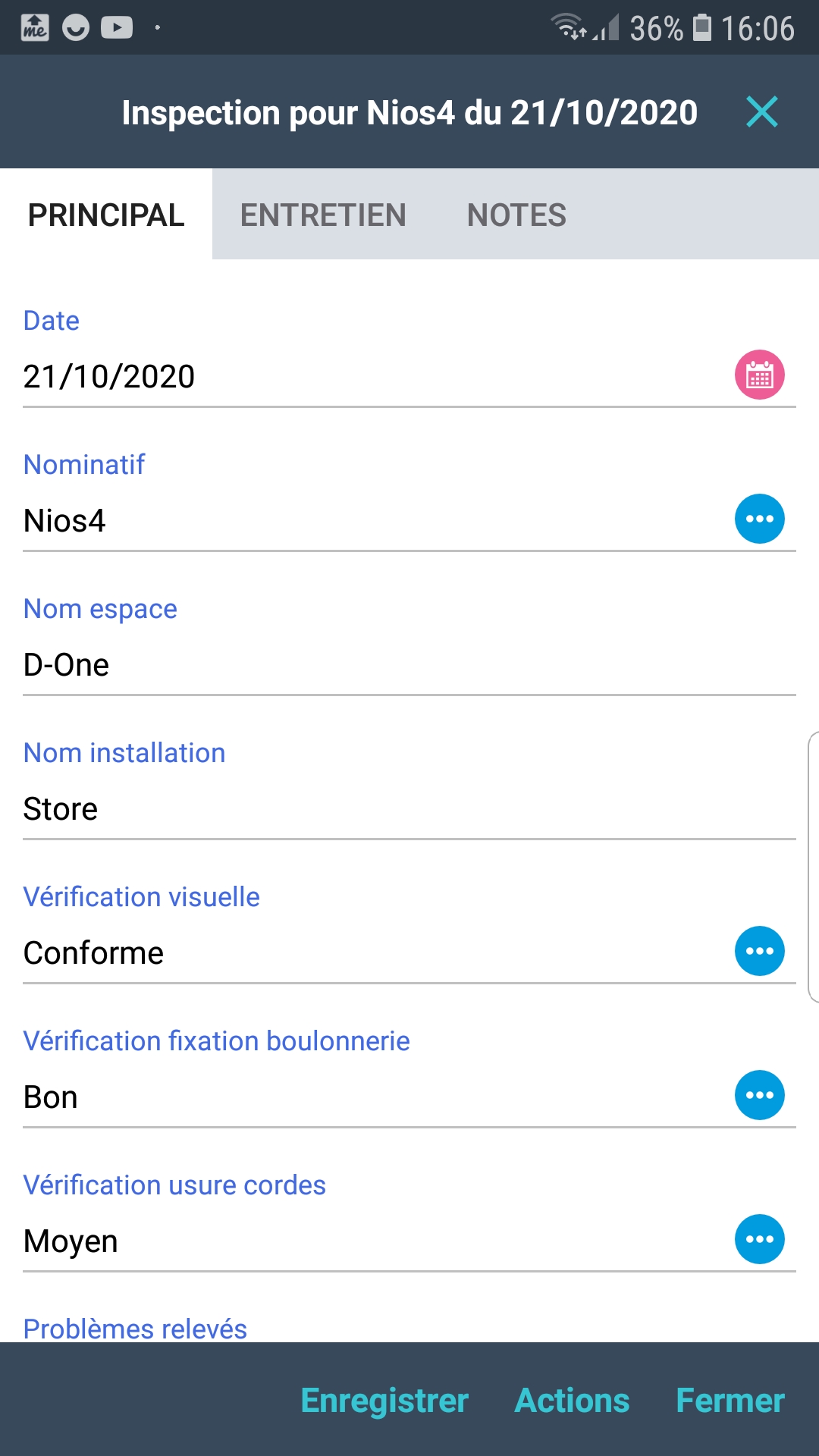Choose a value for Vérification fixation boulonnerie
The width and height of the screenshot is (819, 1456).
(759, 1095)
